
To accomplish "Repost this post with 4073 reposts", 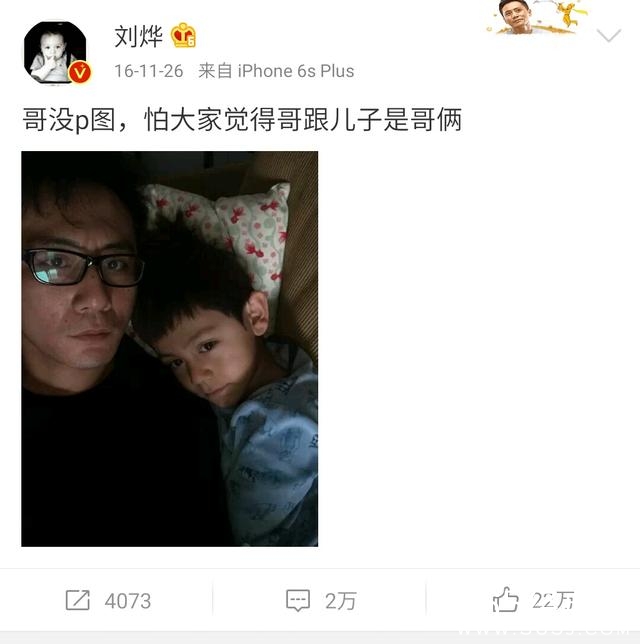I will coord(107,600).
